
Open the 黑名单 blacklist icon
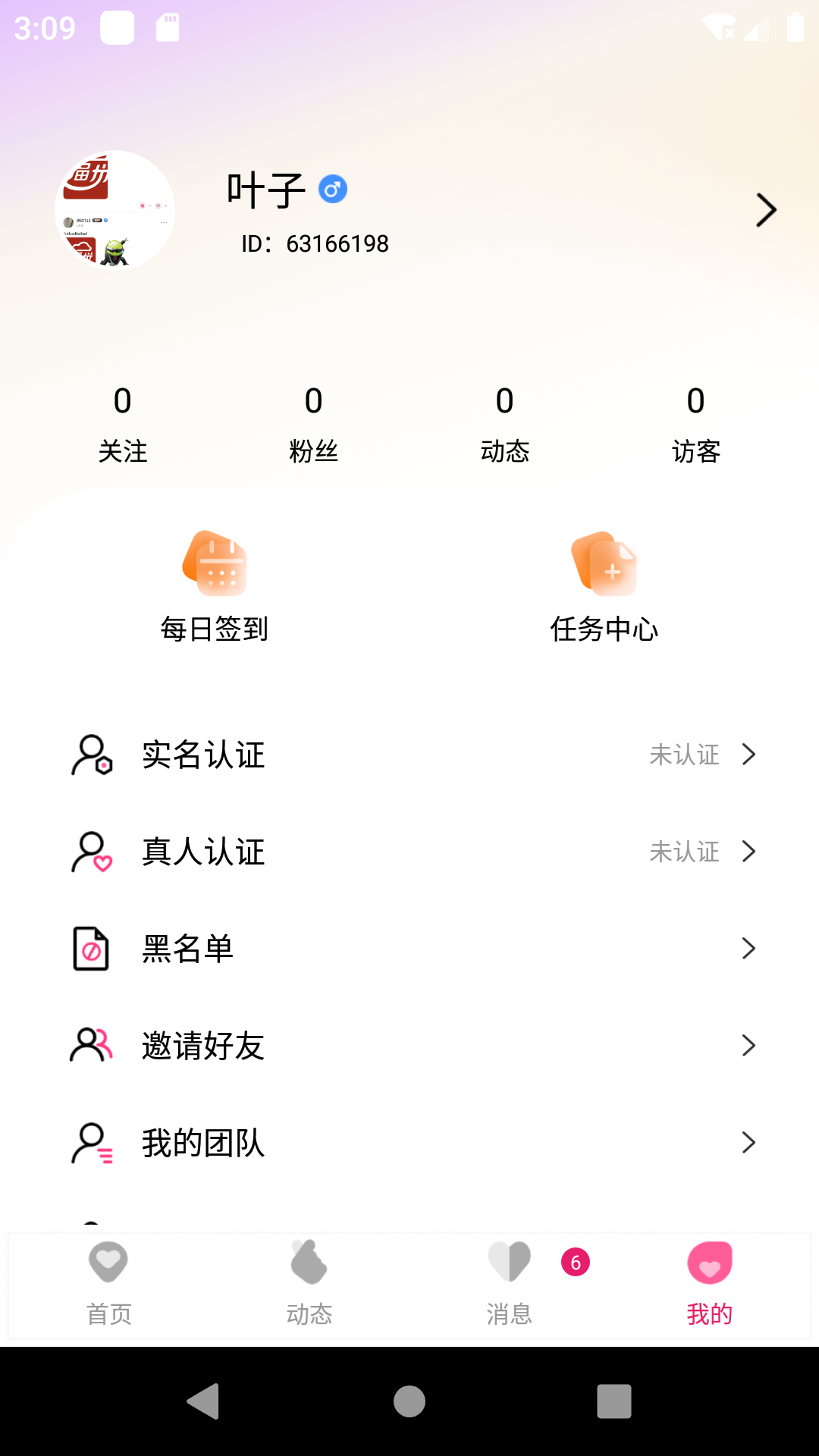pos(90,949)
